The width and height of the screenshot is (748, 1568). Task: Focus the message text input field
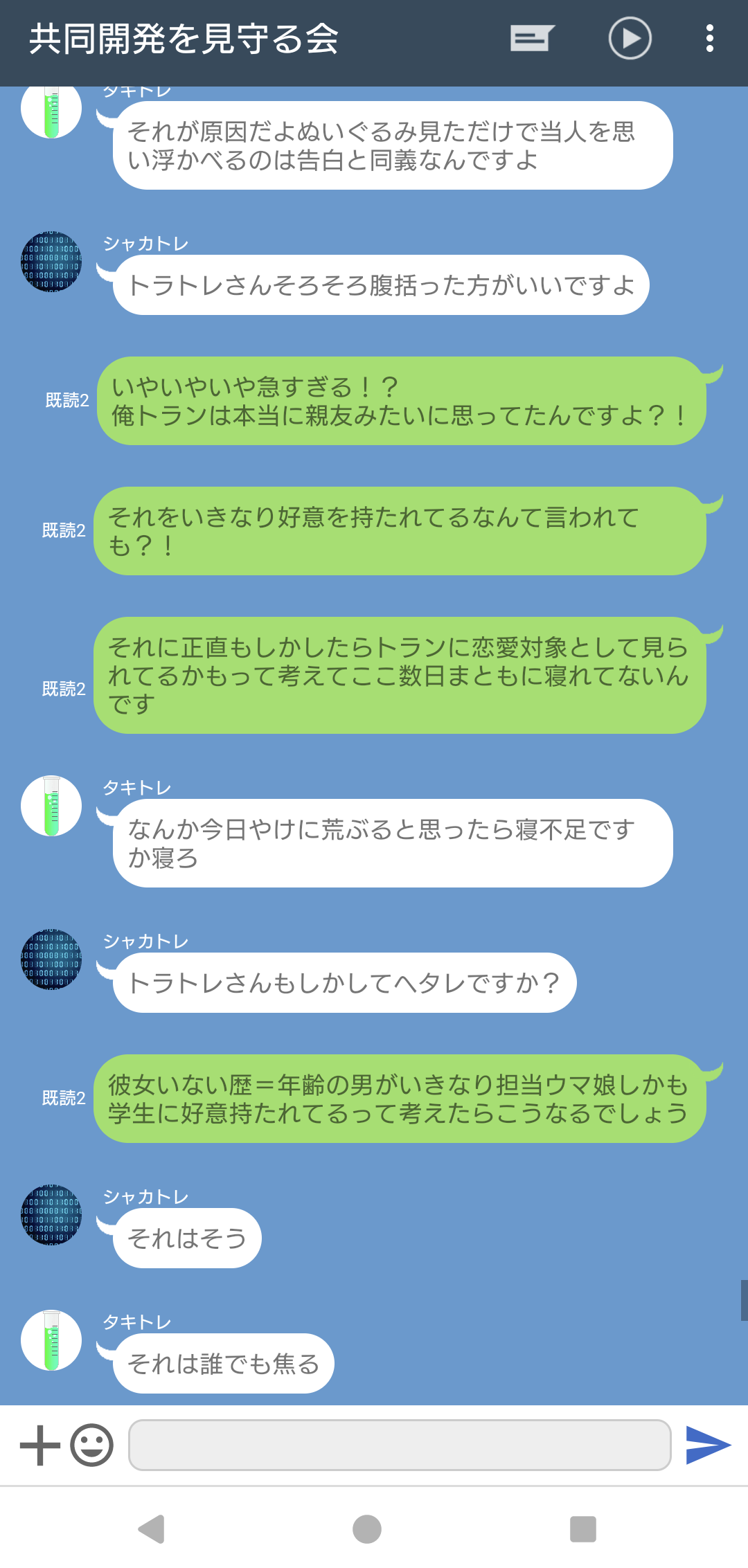click(x=400, y=1445)
